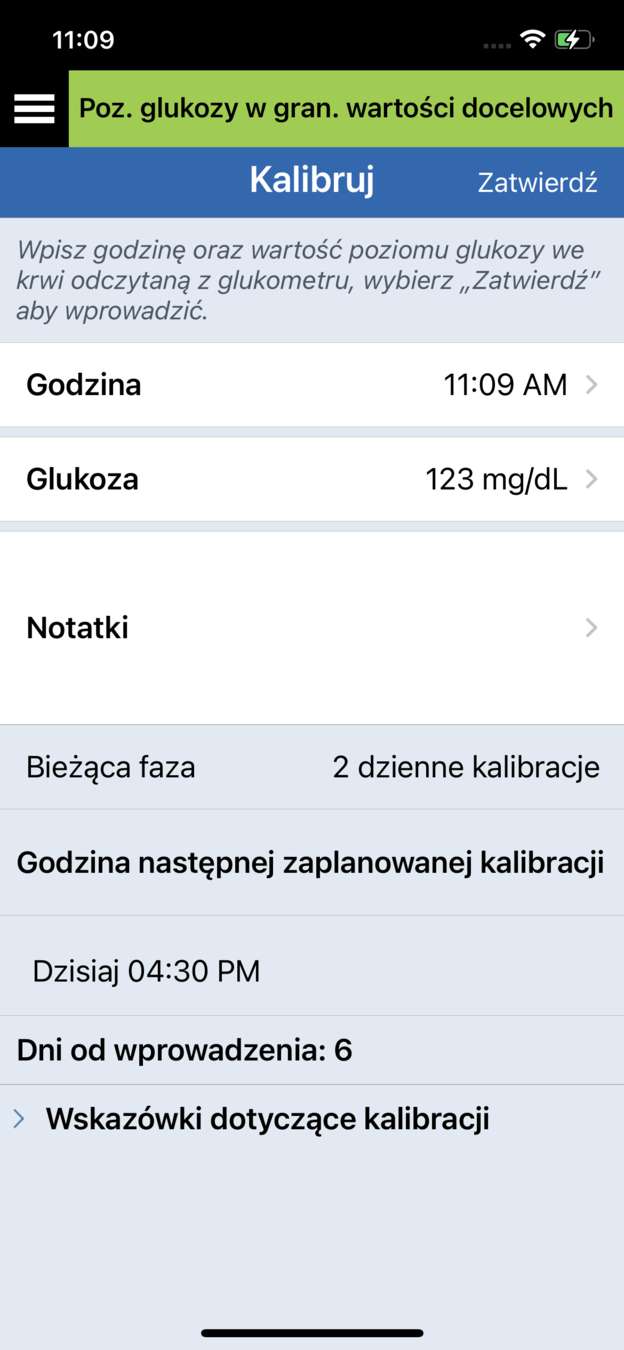Edit the Glukoza value row

pos(312,479)
